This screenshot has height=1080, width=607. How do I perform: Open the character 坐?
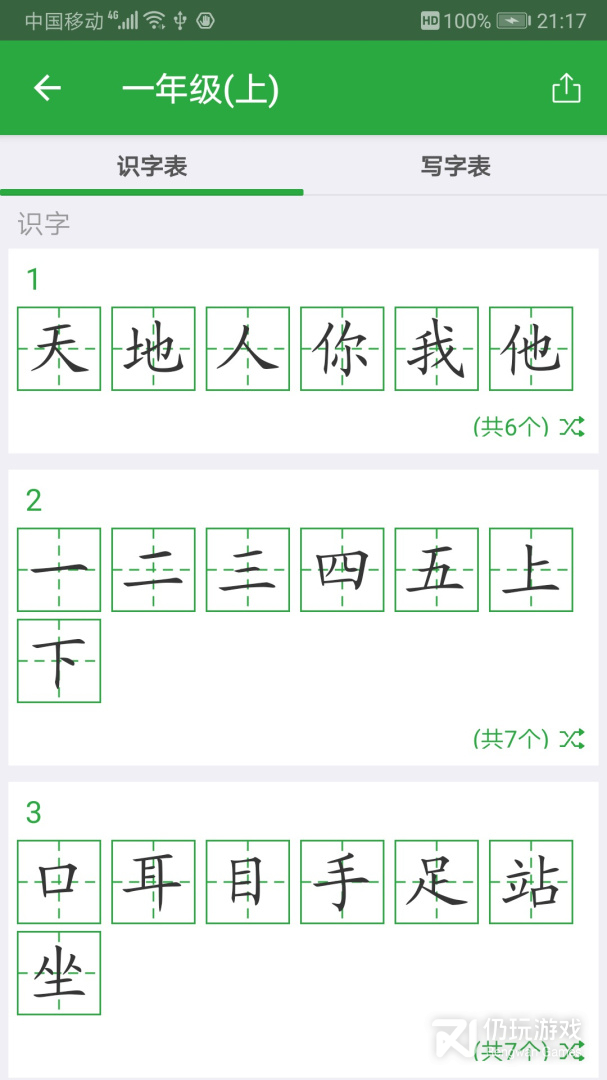[x=59, y=973]
